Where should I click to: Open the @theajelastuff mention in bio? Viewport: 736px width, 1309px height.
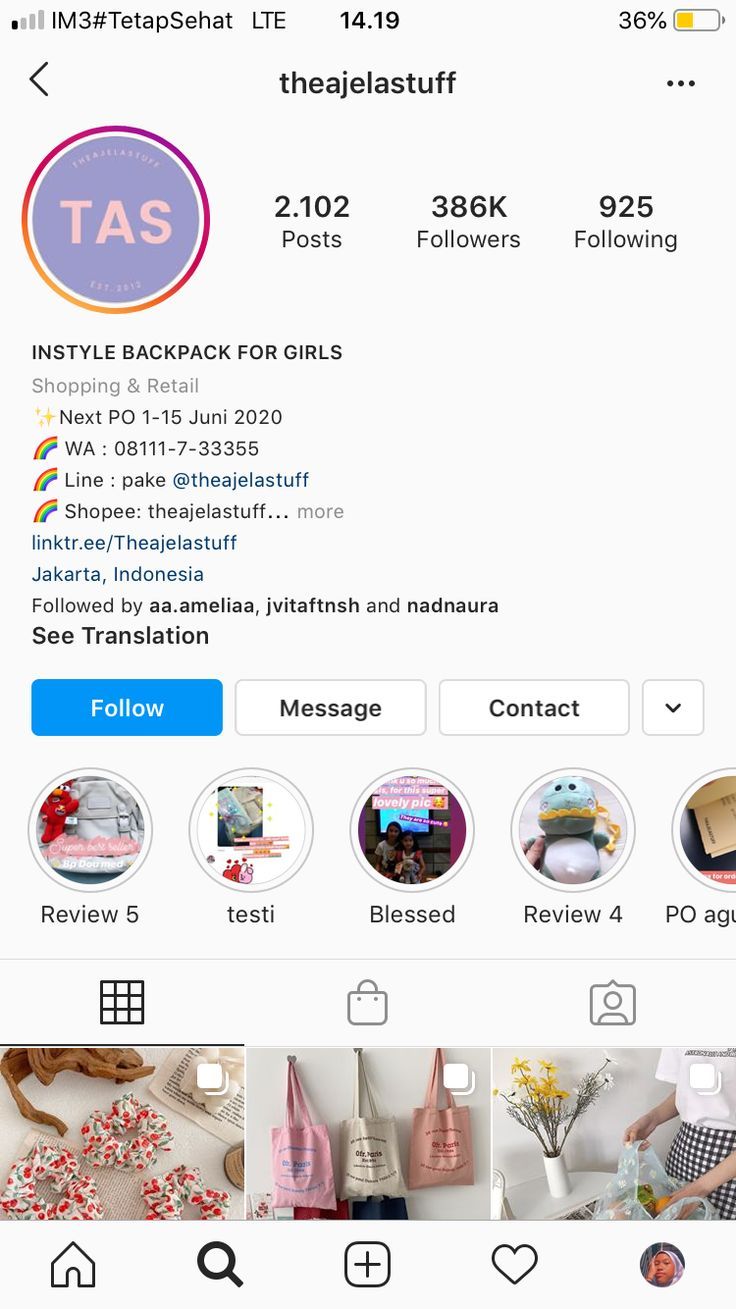click(x=241, y=480)
